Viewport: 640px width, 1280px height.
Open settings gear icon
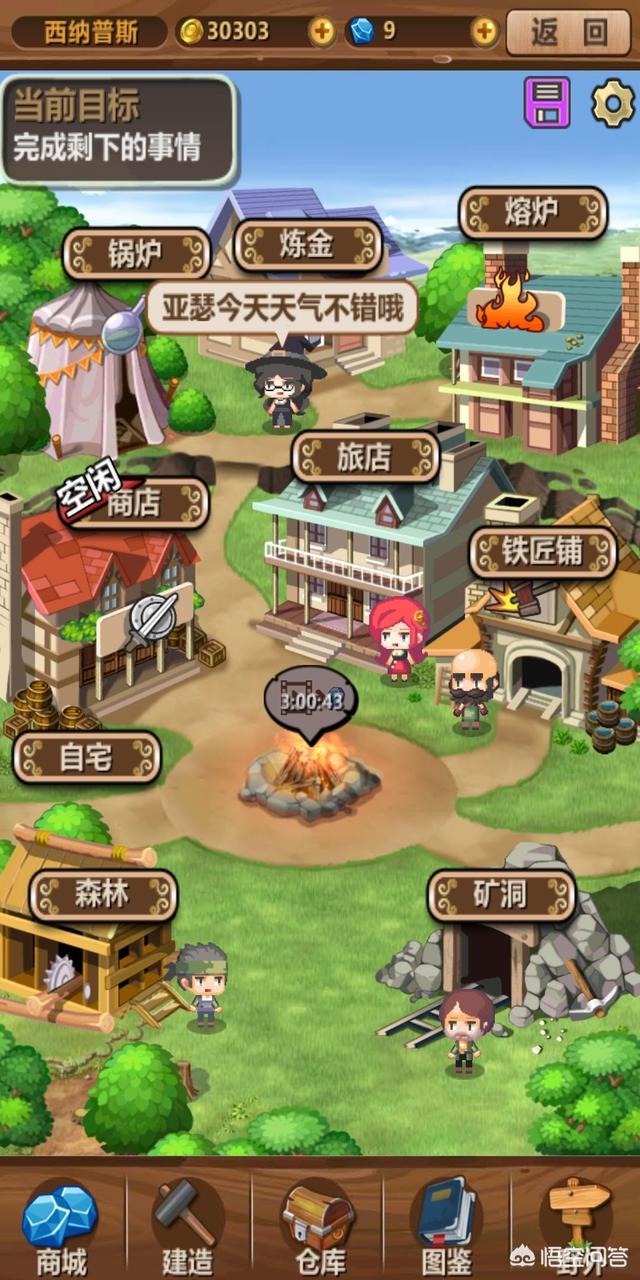point(612,103)
